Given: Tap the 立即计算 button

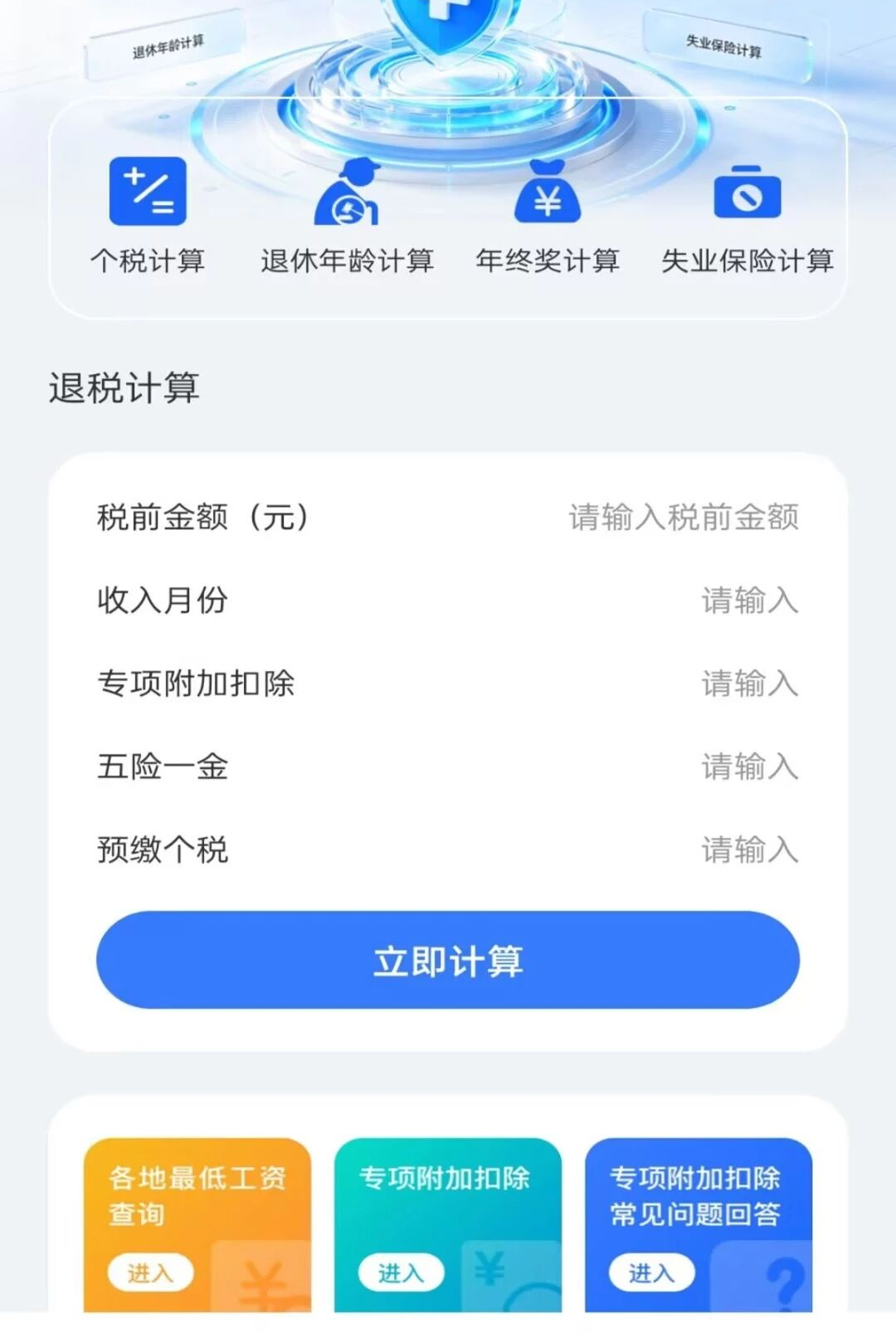Looking at the screenshot, I should pos(448,960).
